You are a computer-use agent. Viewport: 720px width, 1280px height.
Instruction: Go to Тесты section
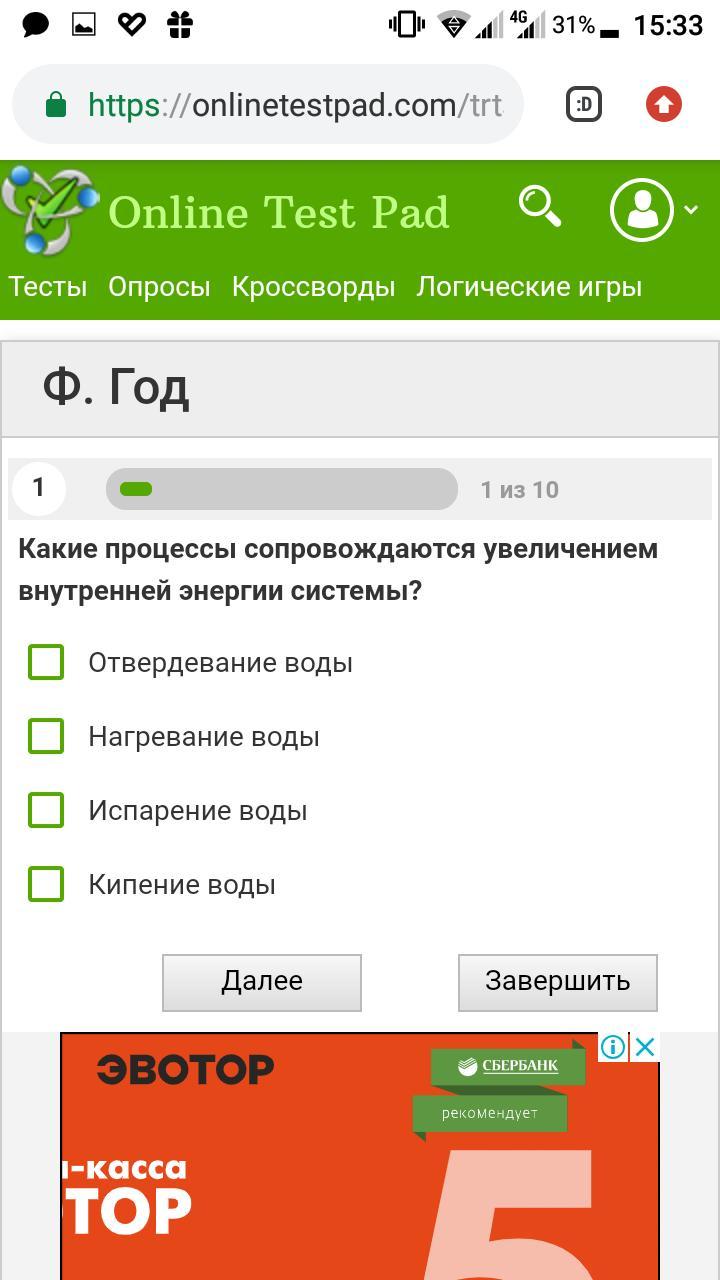[x=48, y=287]
